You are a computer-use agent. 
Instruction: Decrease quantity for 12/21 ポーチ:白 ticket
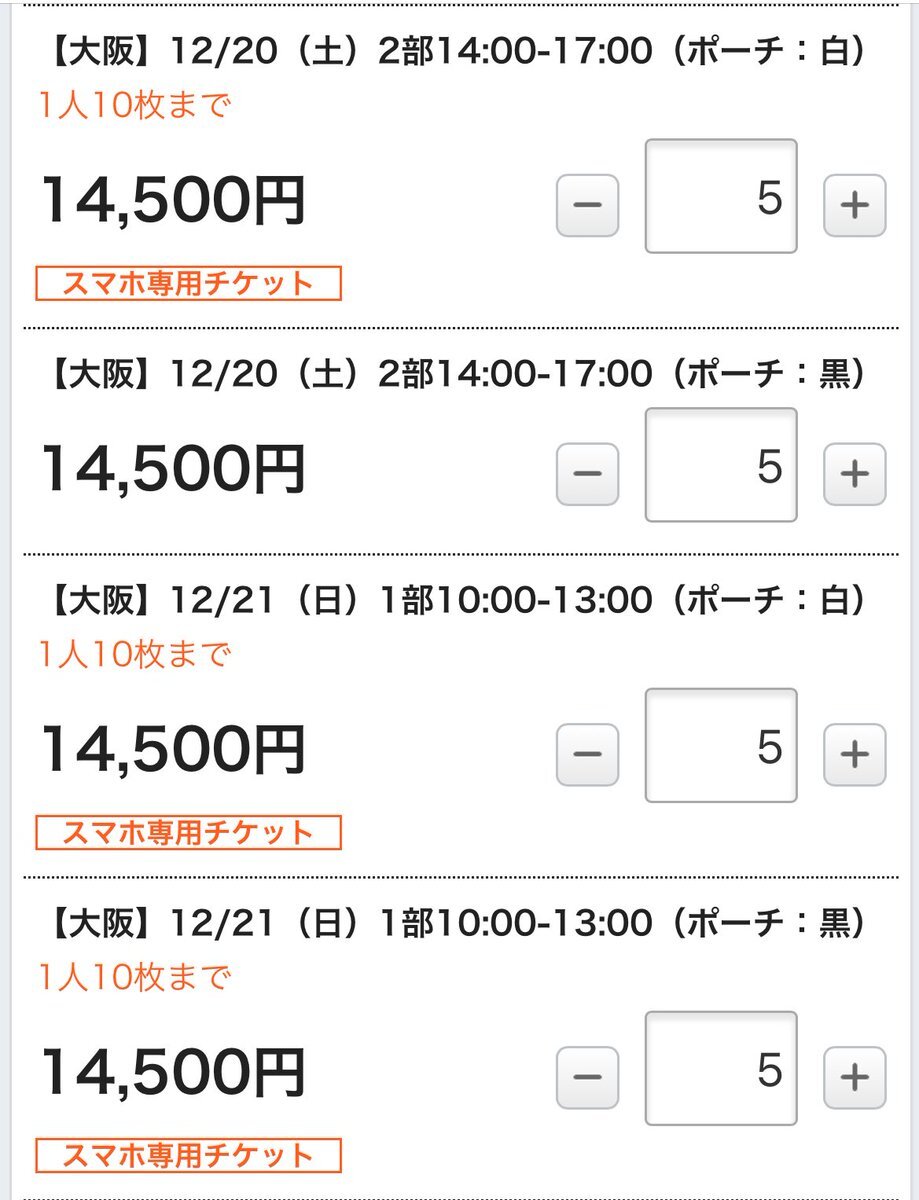(x=587, y=753)
